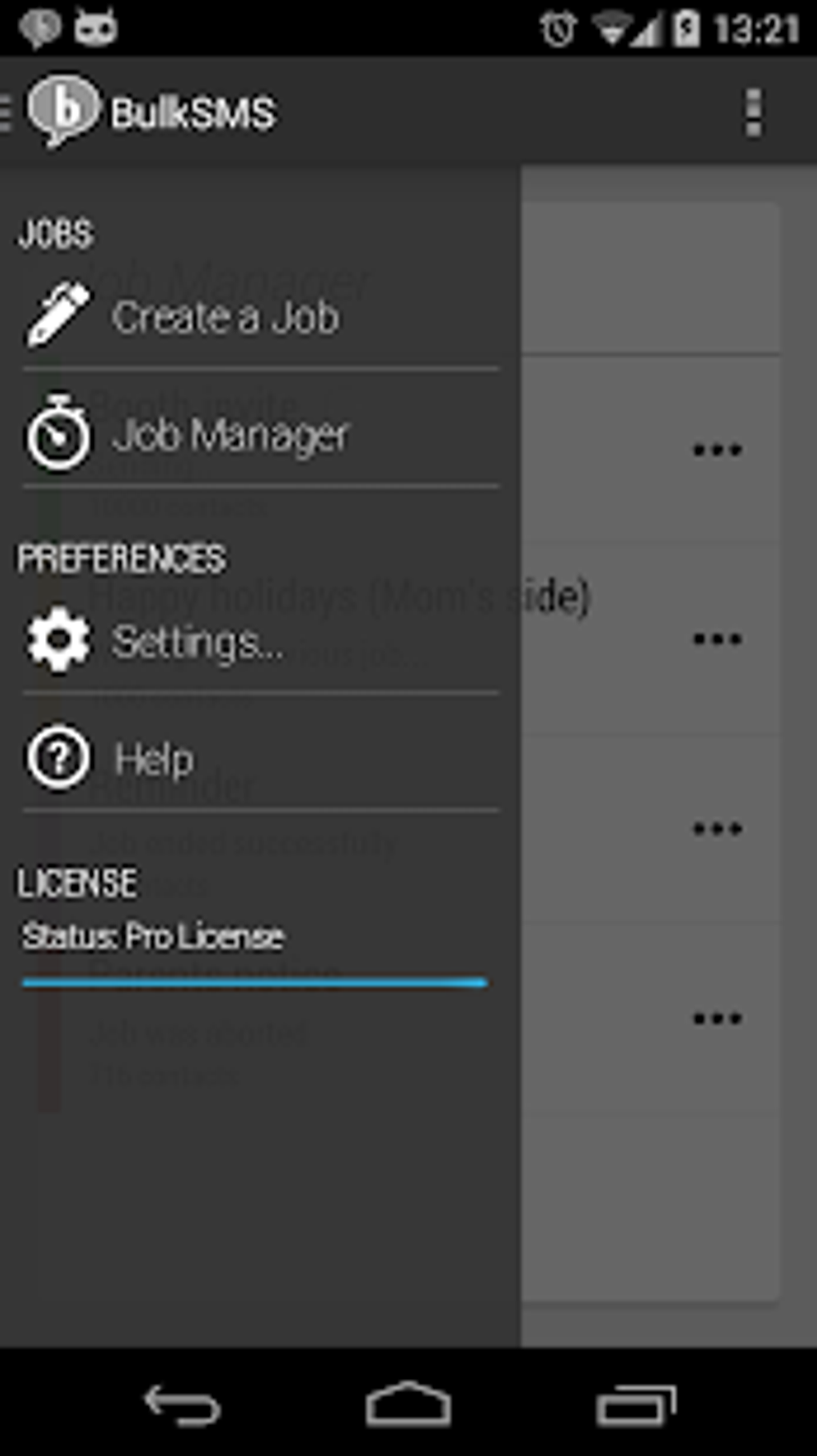Open the recent apps view
Screen dimensions: 817x1456
tap(636, 1405)
